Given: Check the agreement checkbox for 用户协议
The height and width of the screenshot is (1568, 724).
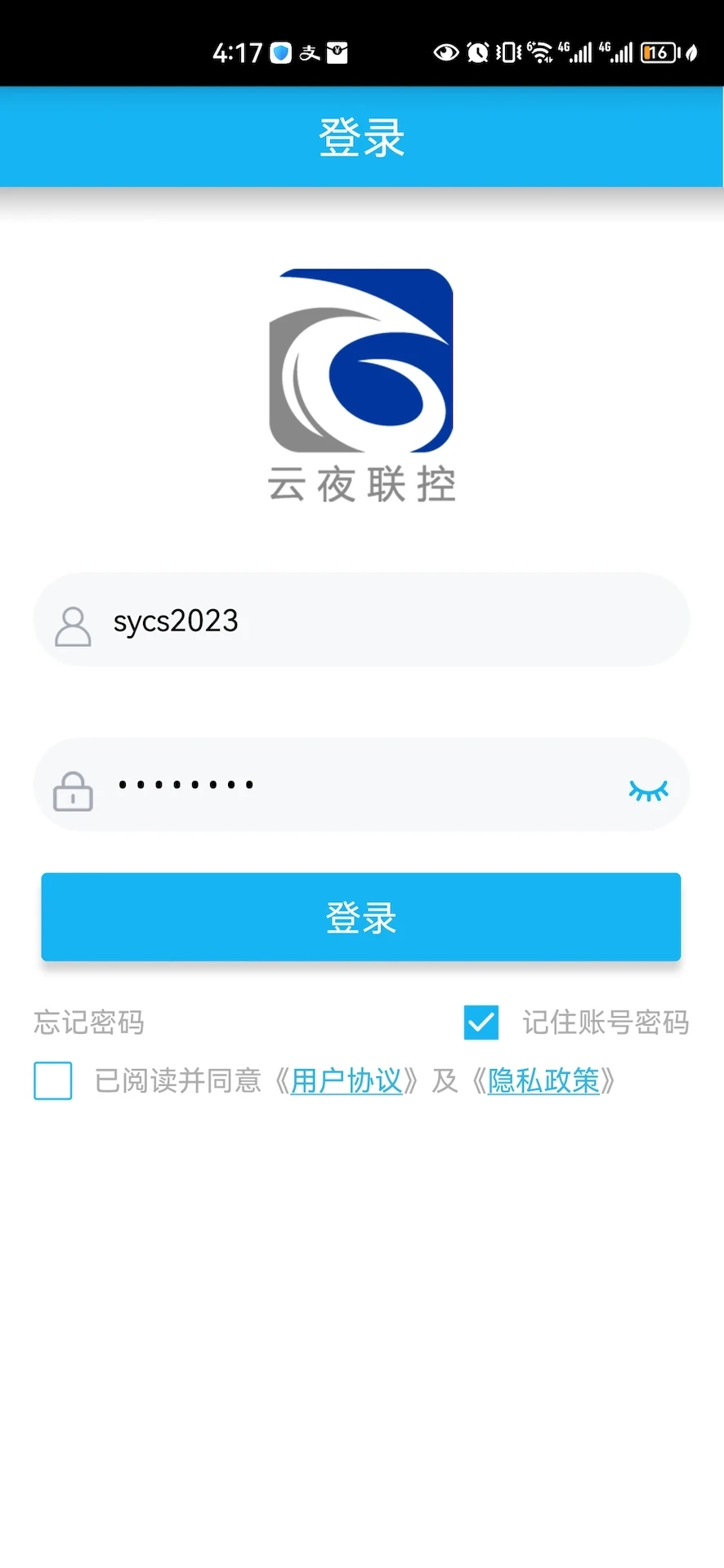Looking at the screenshot, I should click(52, 1080).
